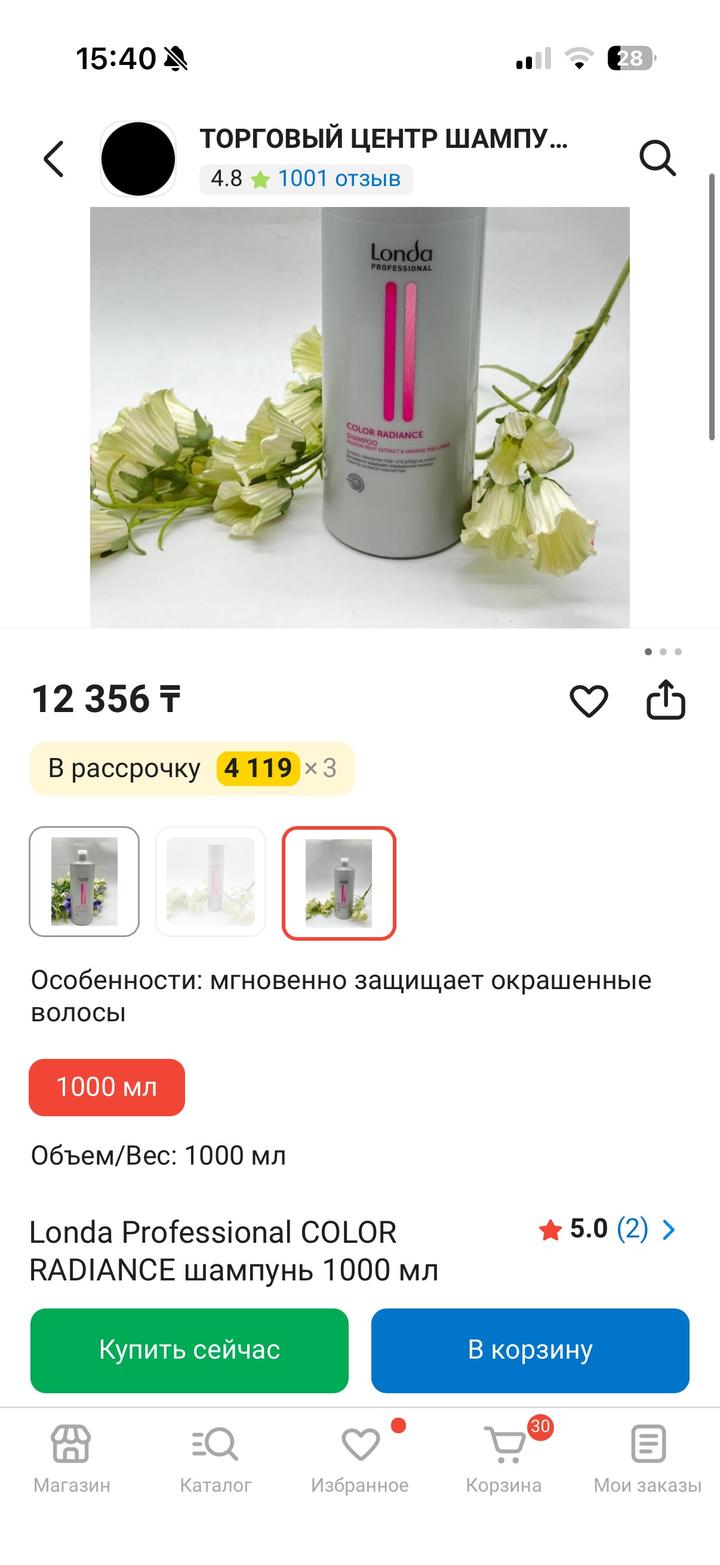Open the seller's 1001 отзыв reviews
The image size is (720, 1565).
click(338, 179)
